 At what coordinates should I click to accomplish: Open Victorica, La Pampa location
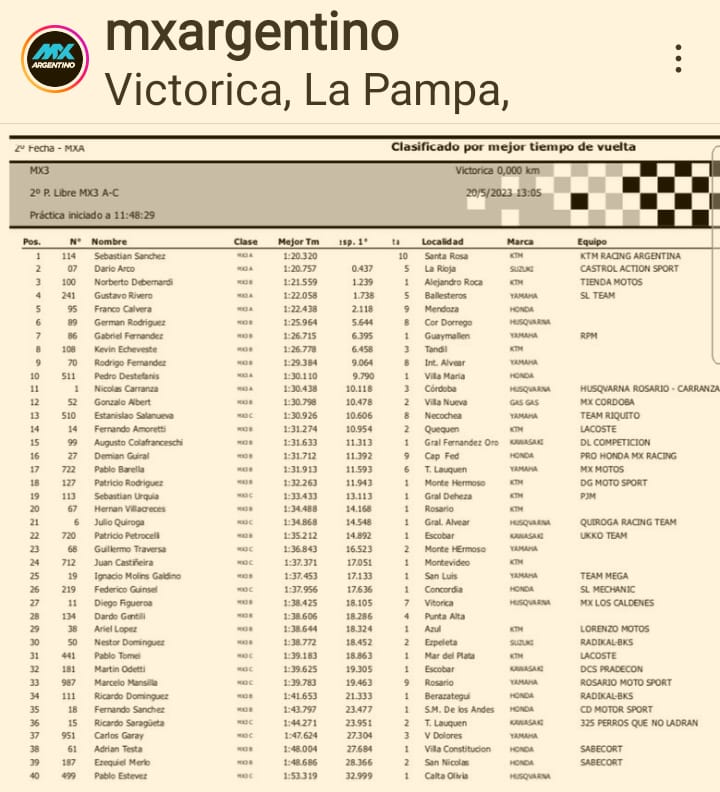coord(307,90)
